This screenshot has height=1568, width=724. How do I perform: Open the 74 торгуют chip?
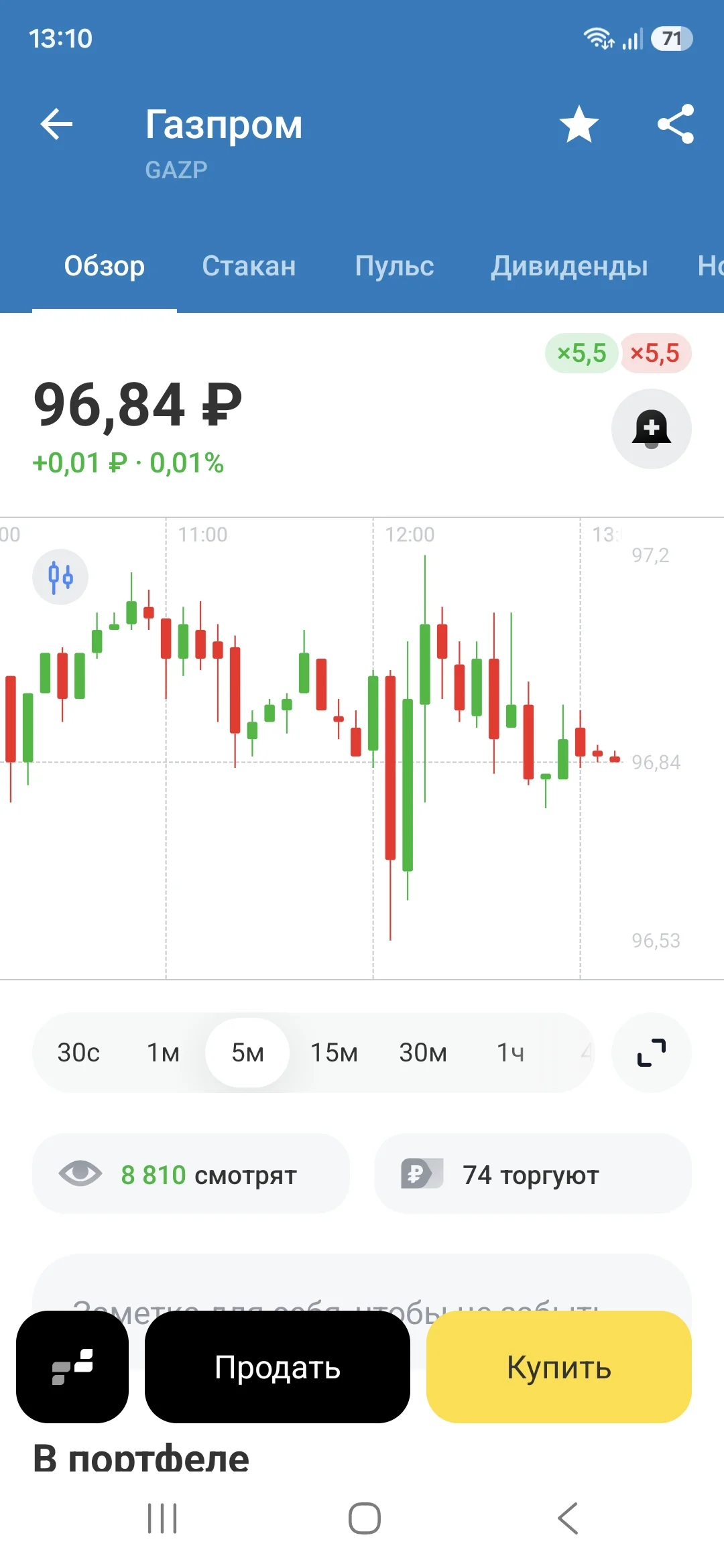pos(533,1173)
